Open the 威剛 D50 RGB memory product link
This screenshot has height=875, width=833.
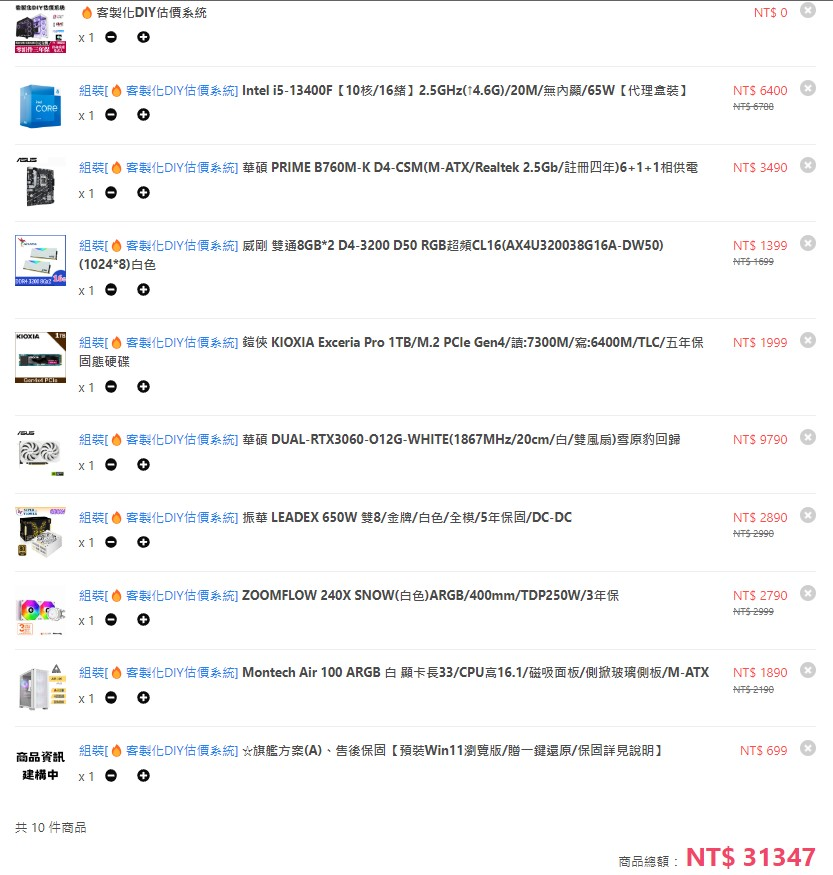452,245
